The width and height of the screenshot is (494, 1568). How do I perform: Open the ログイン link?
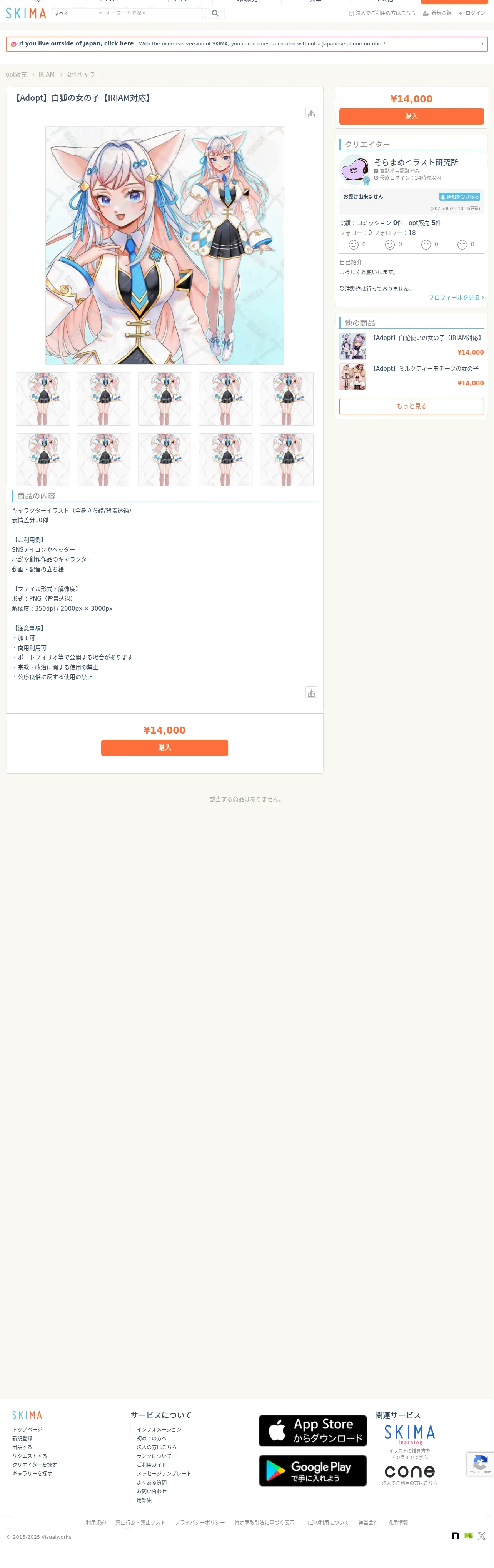(472, 13)
